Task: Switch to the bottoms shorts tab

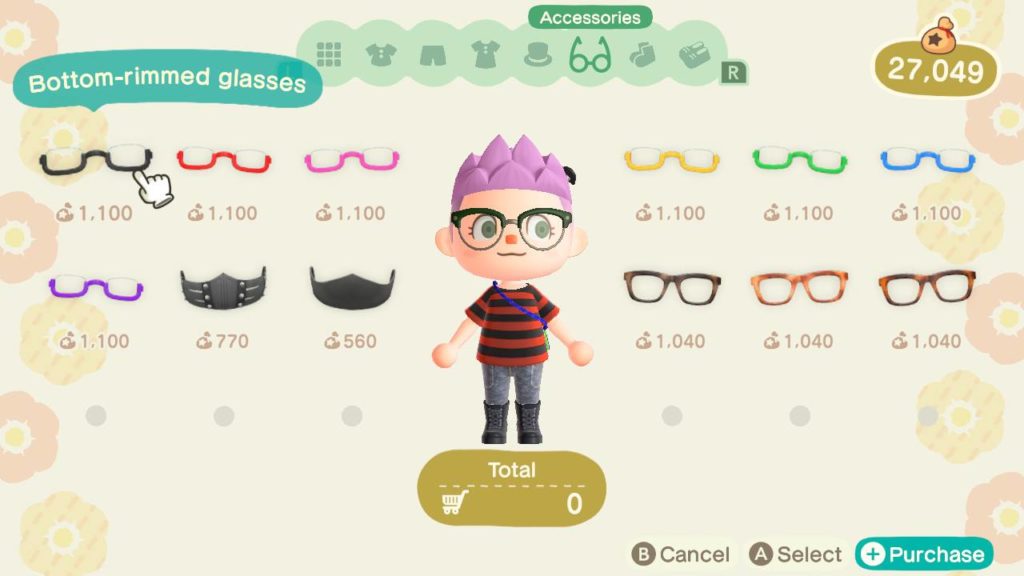Action: (x=433, y=54)
